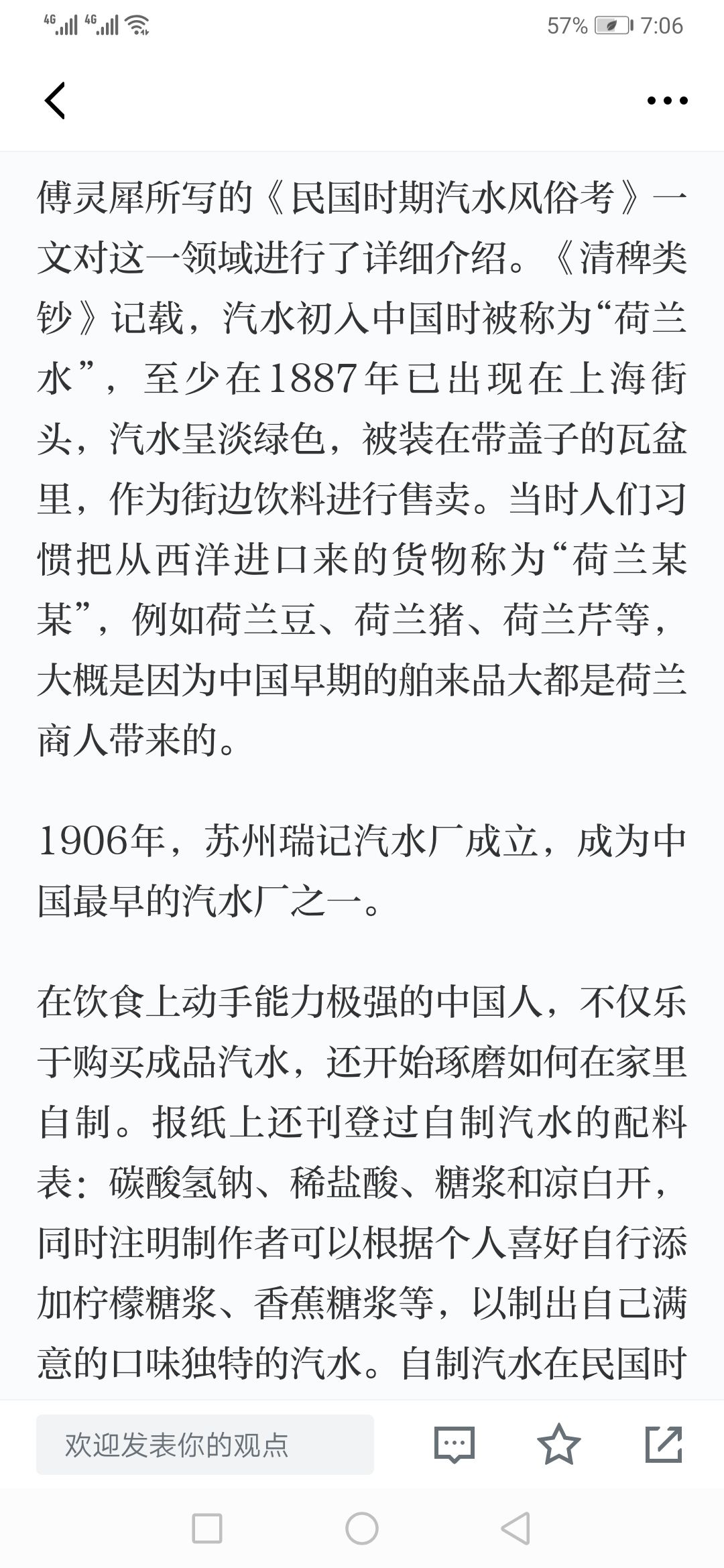Open the three-dot overflow menu
724x1568 pixels.
[667, 101]
